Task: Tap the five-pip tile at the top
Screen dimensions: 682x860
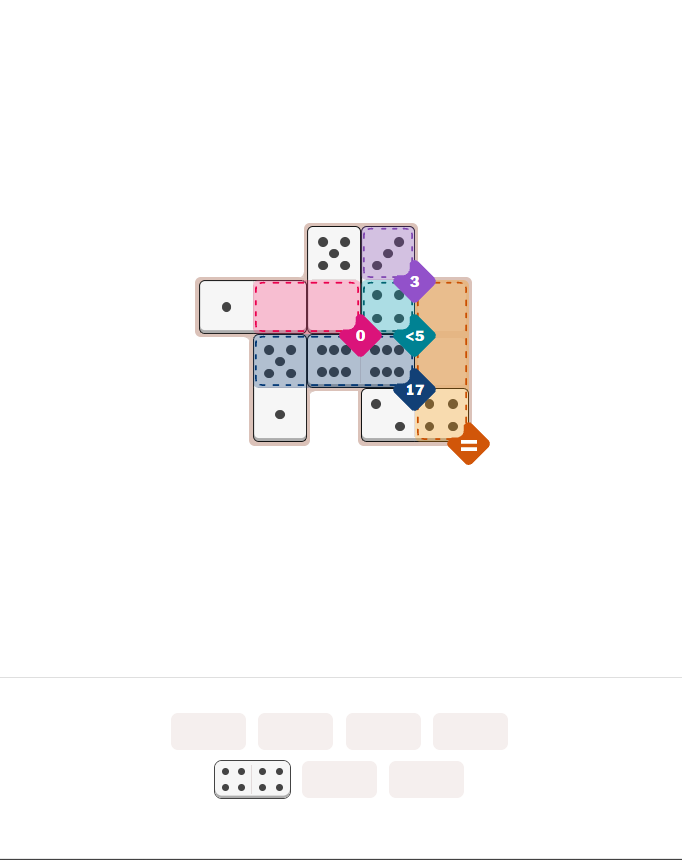Action: coord(333,253)
